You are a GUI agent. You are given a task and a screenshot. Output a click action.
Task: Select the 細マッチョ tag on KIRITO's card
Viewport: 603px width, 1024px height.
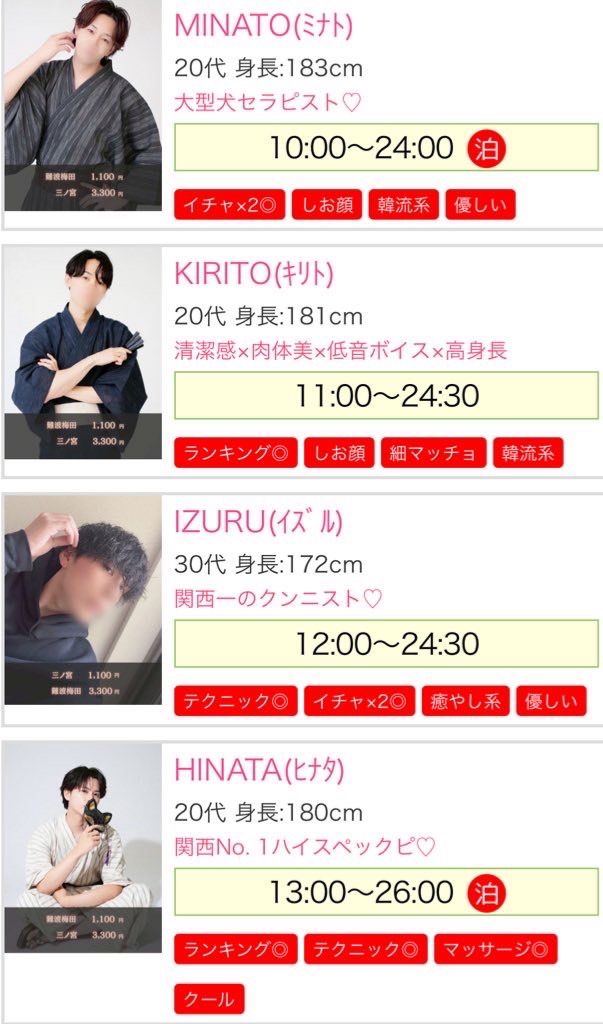pos(433,452)
